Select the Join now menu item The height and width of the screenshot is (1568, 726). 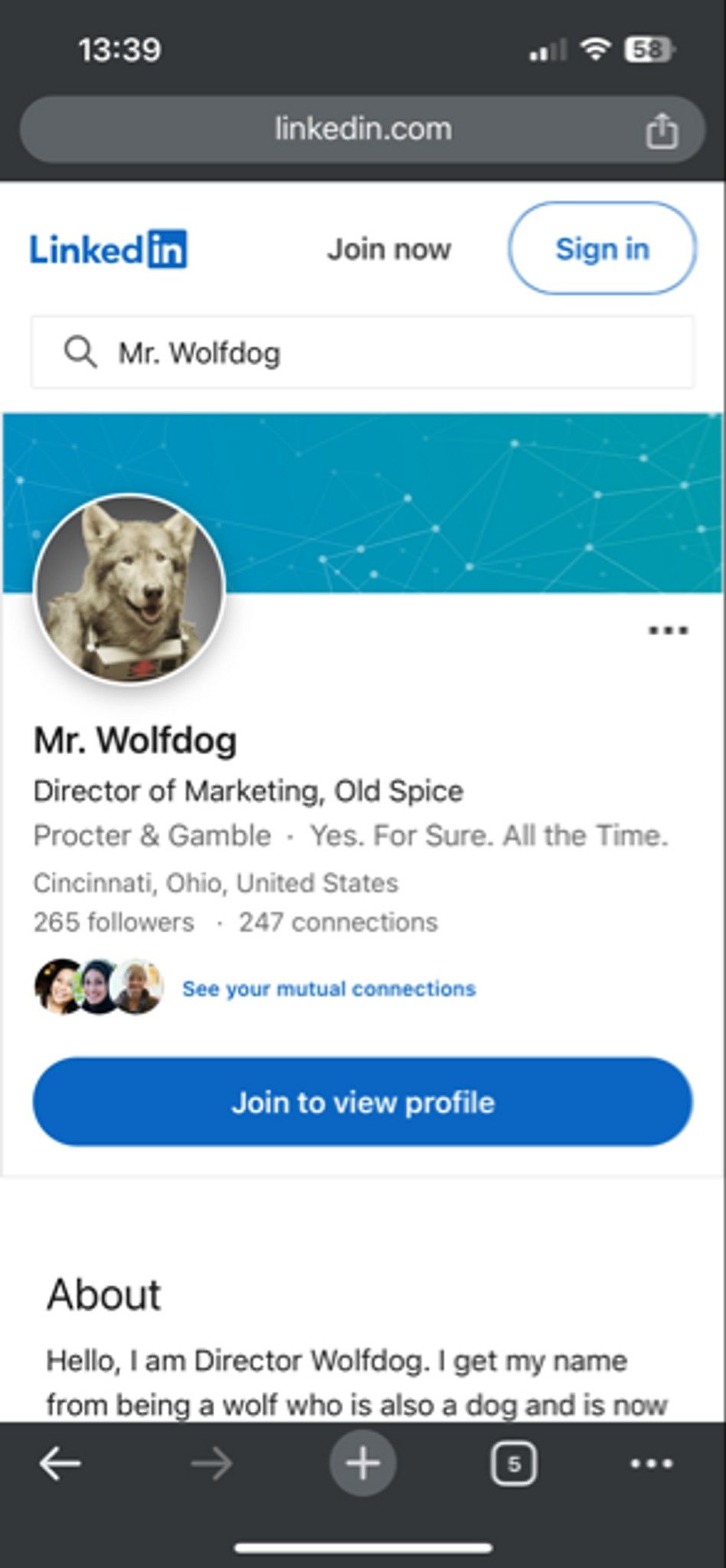click(x=388, y=248)
